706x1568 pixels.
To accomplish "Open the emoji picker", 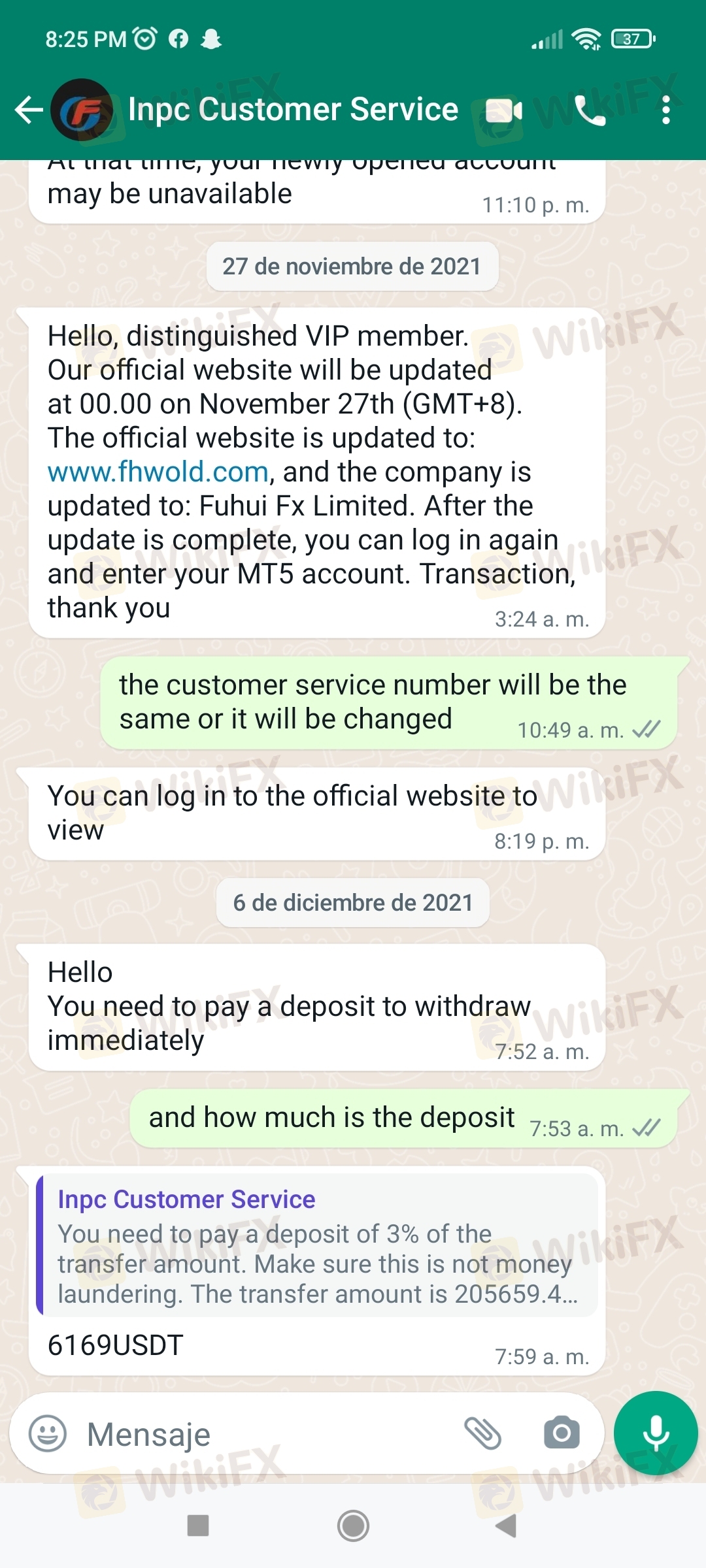I will pos(48,1433).
